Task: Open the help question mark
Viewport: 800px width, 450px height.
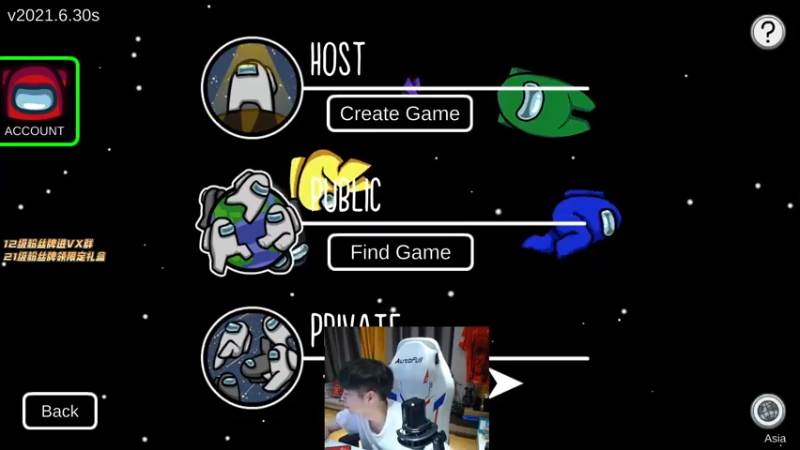Action: (x=767, y=32)
